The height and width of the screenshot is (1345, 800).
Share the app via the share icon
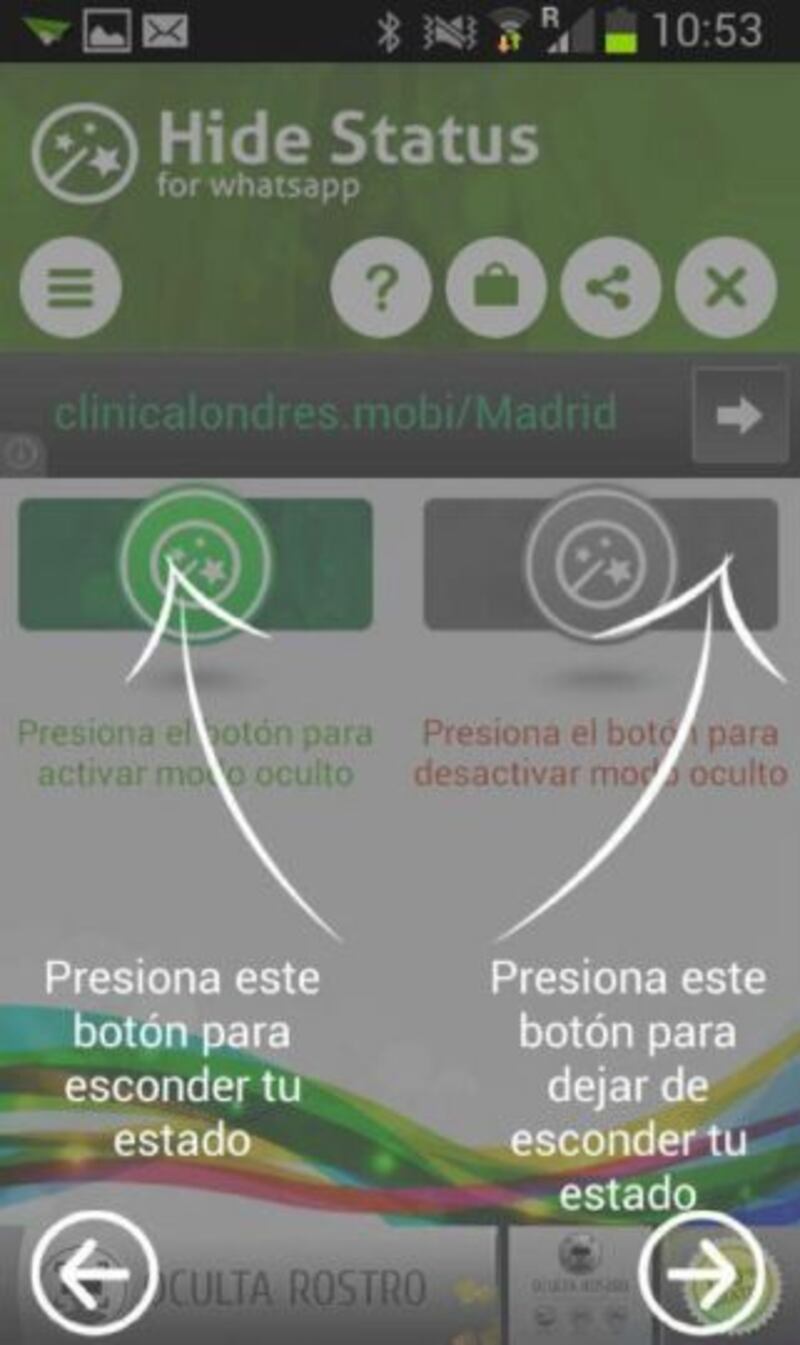611,288
